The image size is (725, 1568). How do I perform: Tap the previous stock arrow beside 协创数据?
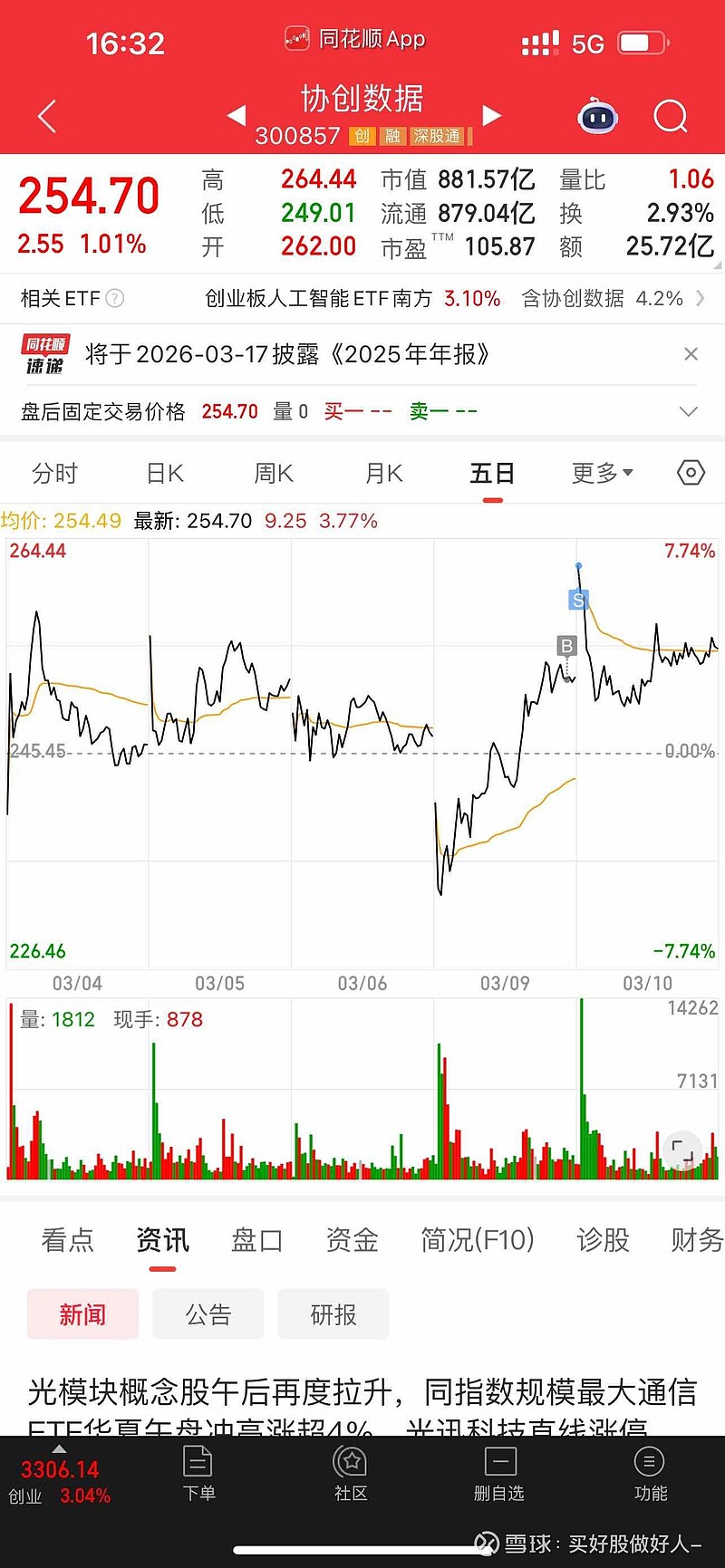pyautogui.click(x=237, y=116)
